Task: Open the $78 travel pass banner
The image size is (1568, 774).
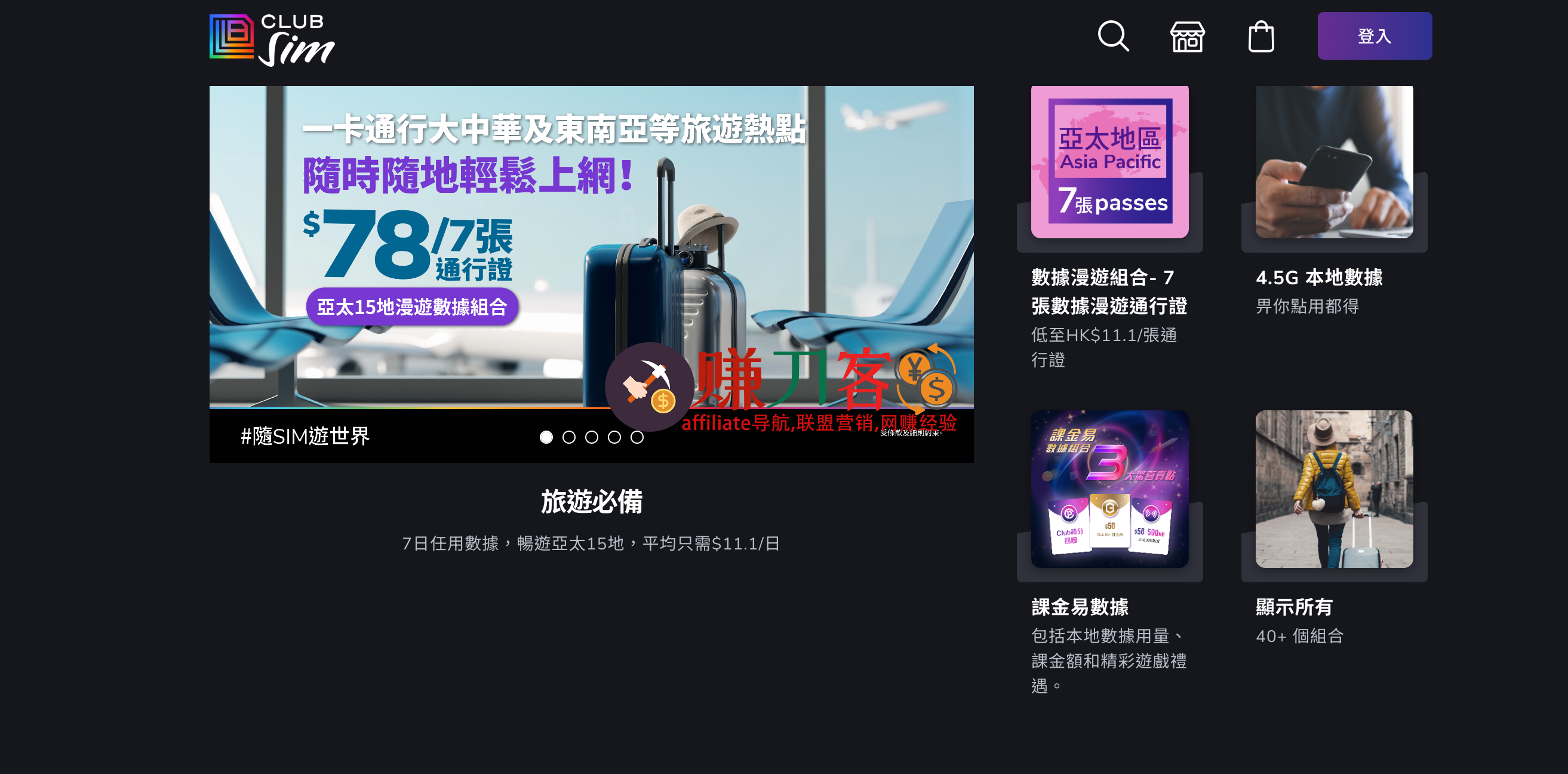Action: point(487,244)
